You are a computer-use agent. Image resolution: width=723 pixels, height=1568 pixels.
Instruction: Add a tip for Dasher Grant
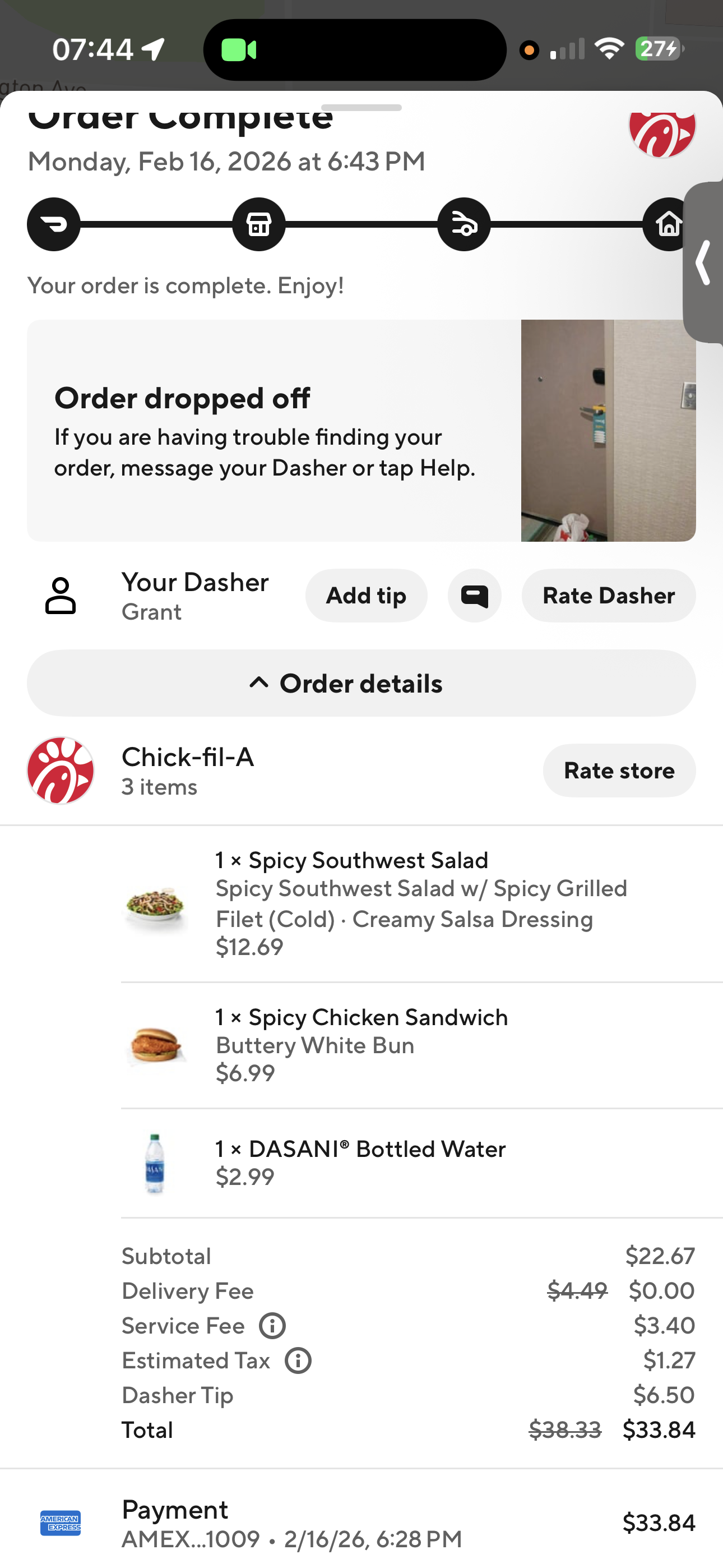click(366, 596)
